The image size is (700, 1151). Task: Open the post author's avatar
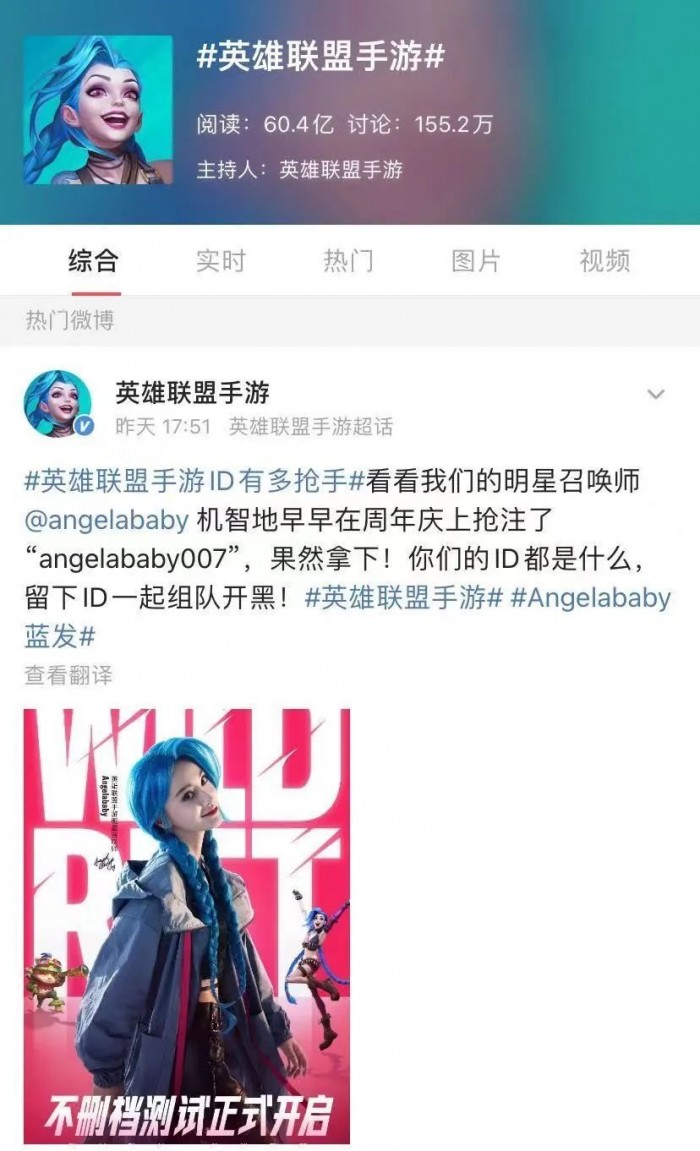pos(58,404)
